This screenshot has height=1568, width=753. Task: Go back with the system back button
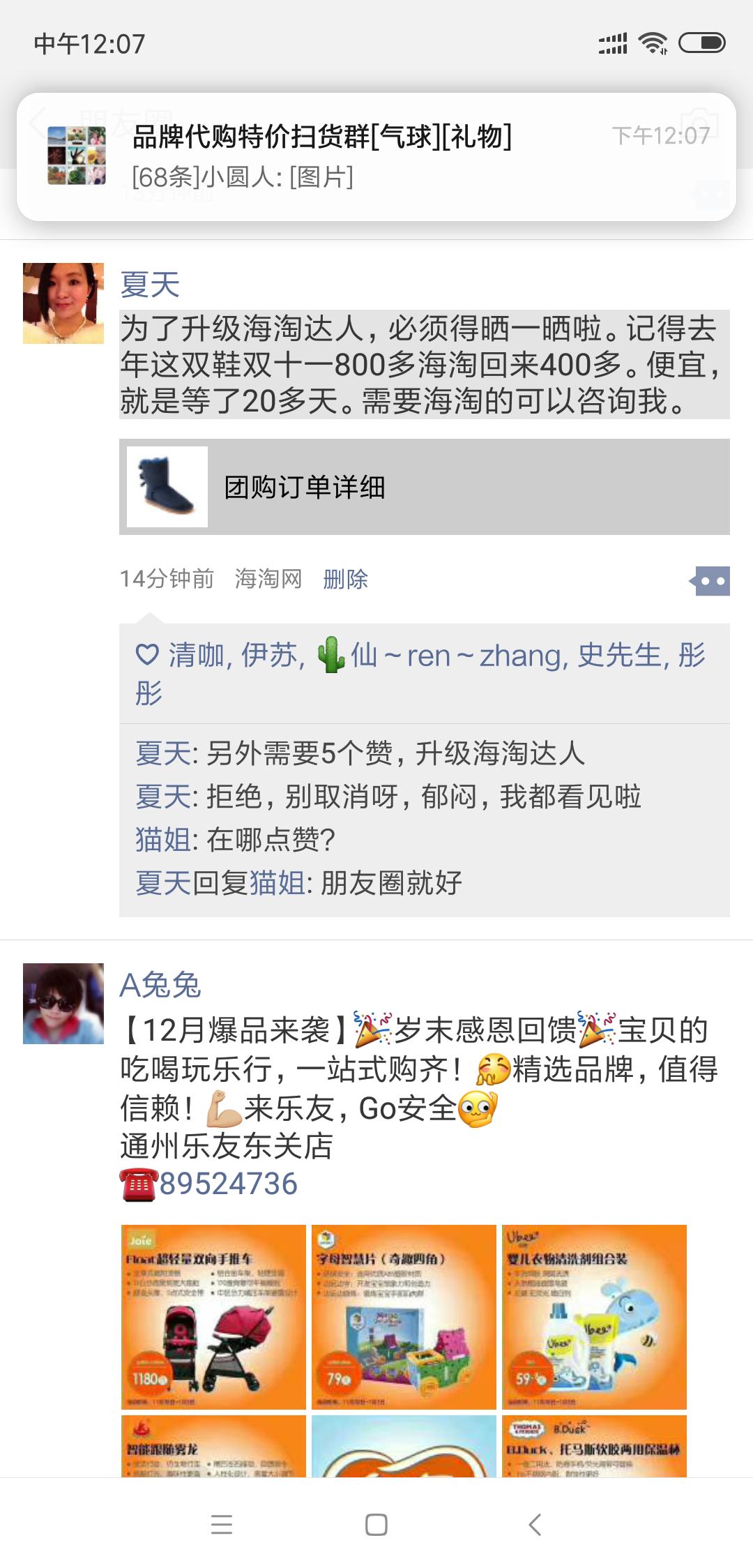(535, 1525)
